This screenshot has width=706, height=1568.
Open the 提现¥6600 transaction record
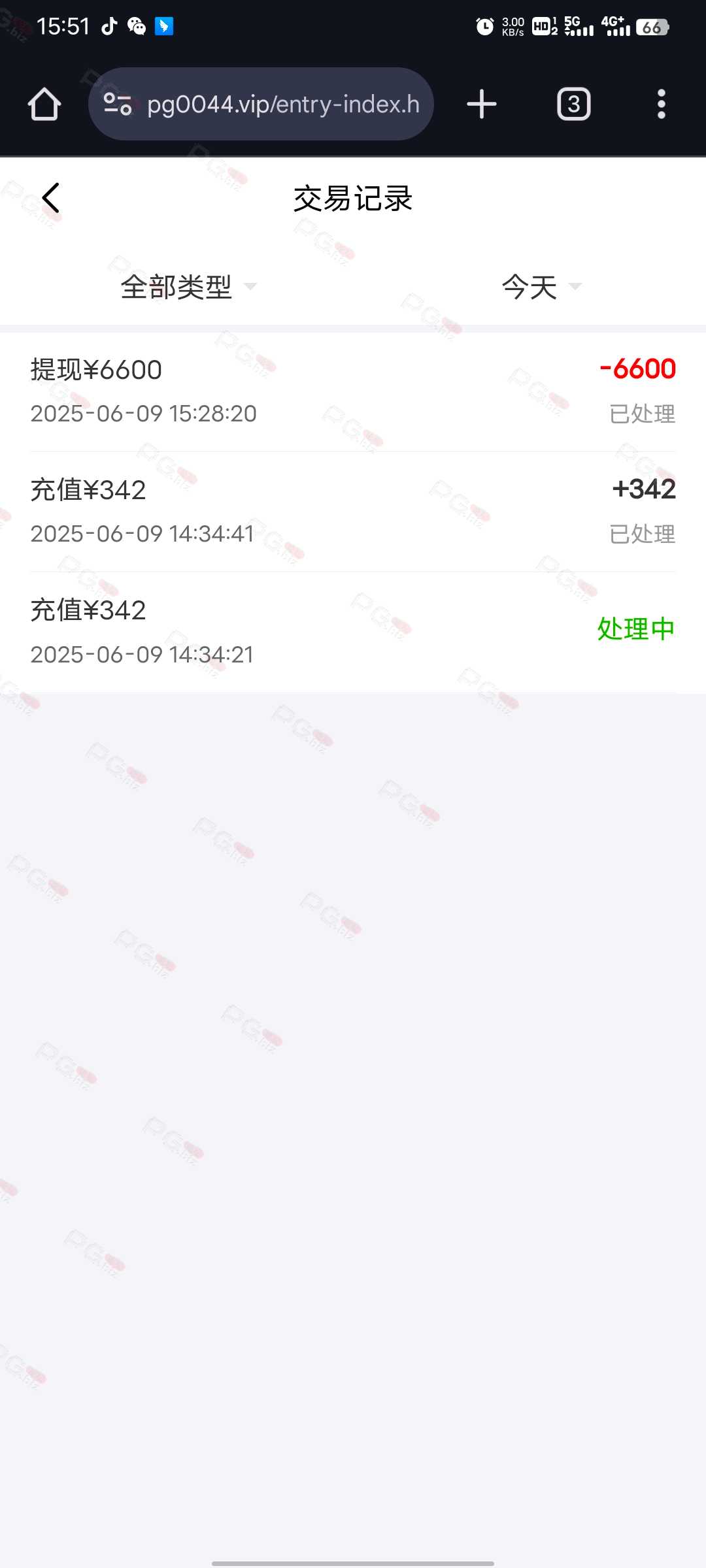pyautogui.click(x=353, y=391)
